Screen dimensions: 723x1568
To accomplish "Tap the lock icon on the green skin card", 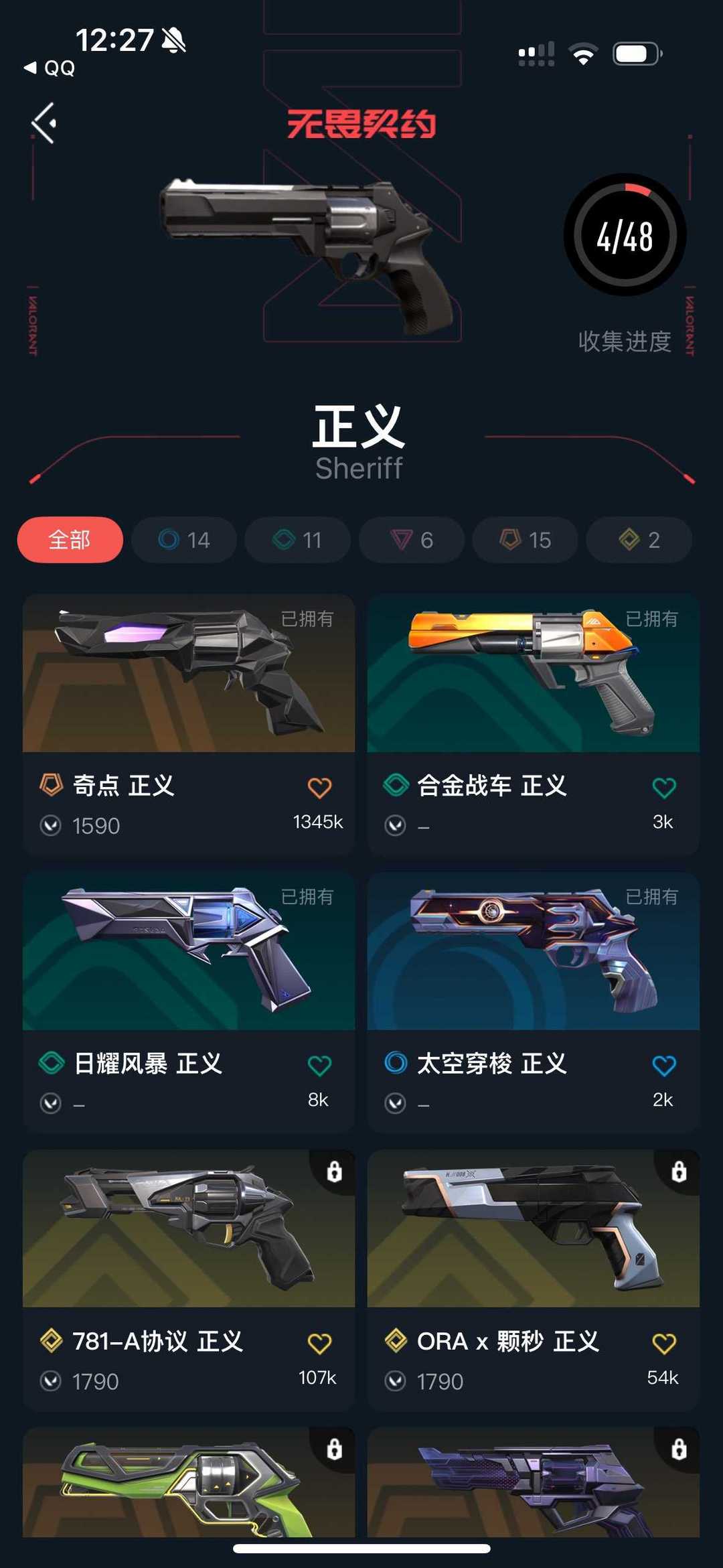I will click(x=334, y=1449).
